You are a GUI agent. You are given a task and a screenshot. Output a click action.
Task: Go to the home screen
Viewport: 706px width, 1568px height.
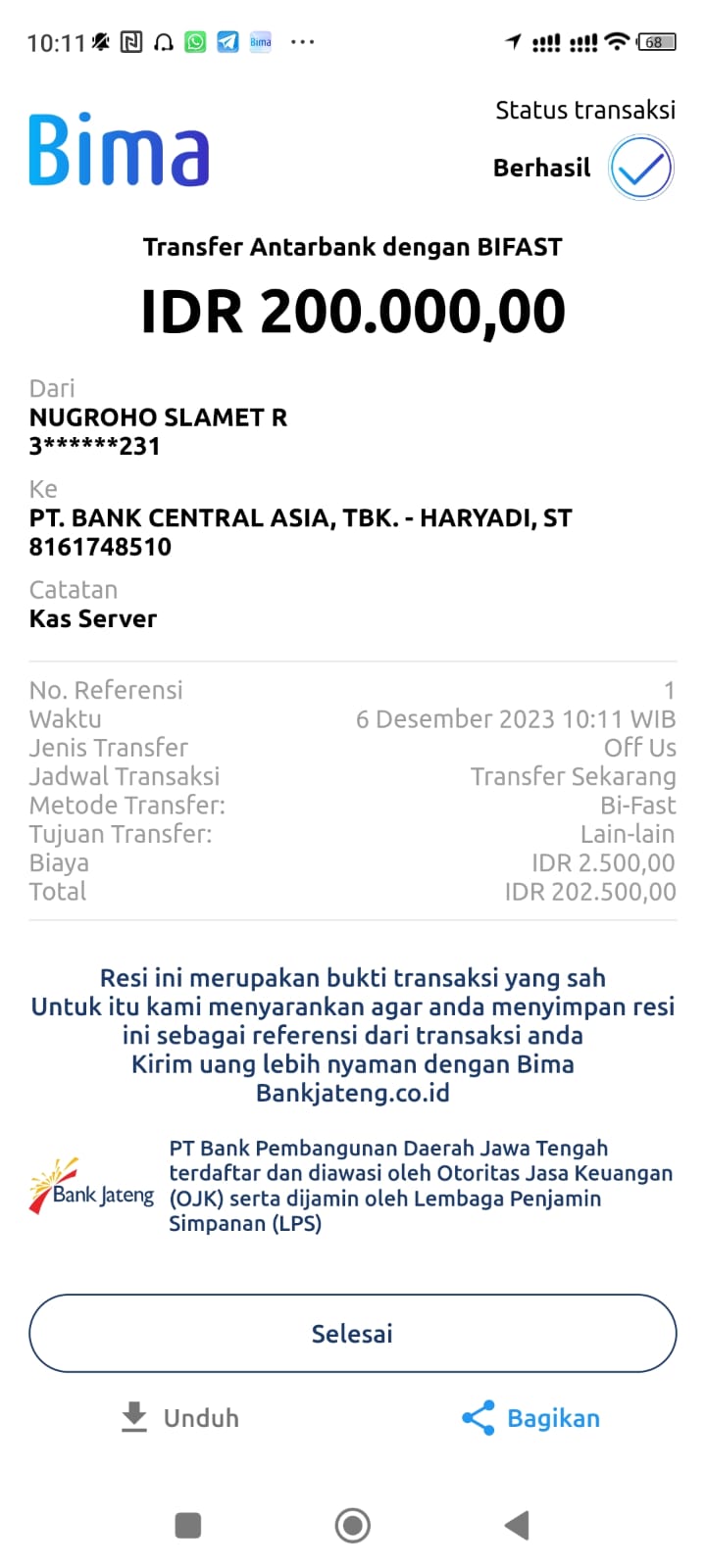352,1525
